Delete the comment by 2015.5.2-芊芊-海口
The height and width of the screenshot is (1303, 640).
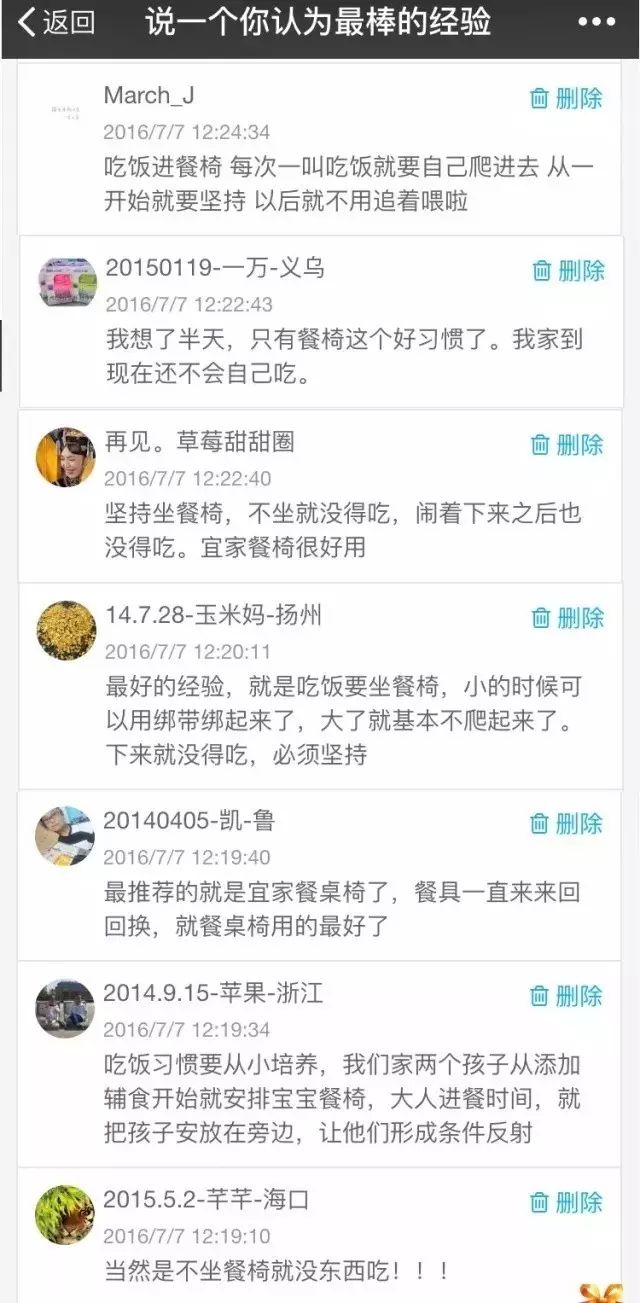567,1201
